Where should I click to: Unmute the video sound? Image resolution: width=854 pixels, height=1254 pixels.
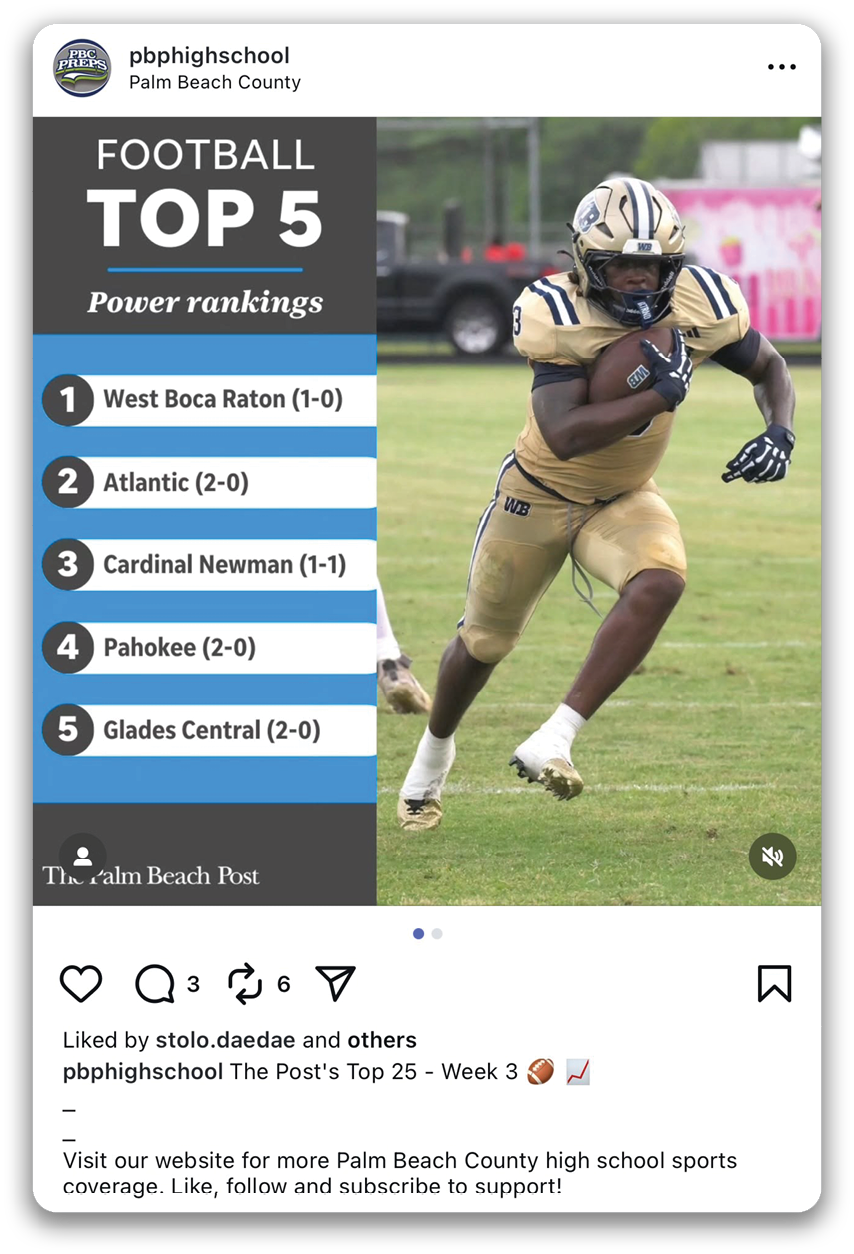772,856
